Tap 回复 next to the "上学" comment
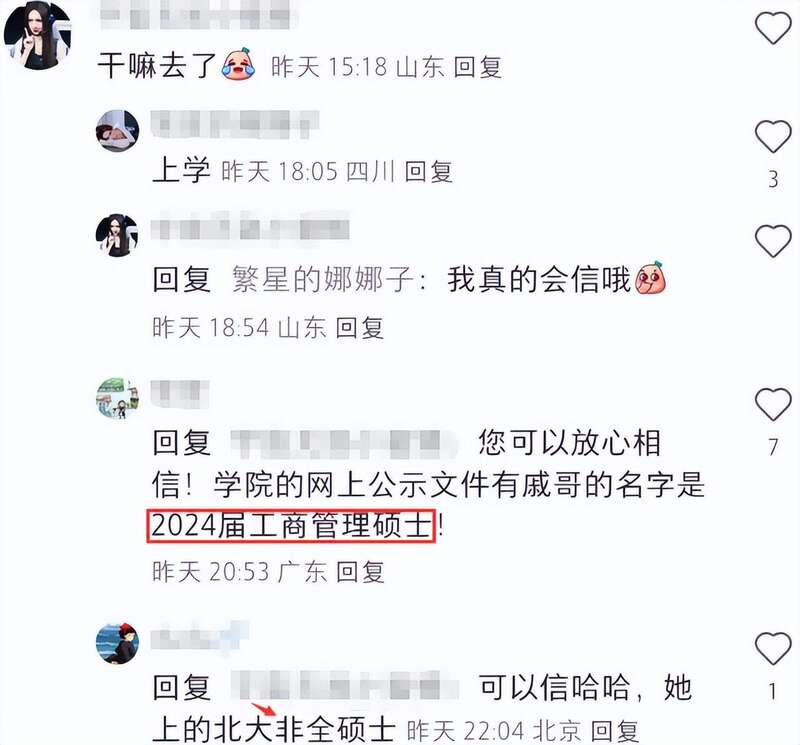Viewport: 800px width, 745px height. coord(429,171)
